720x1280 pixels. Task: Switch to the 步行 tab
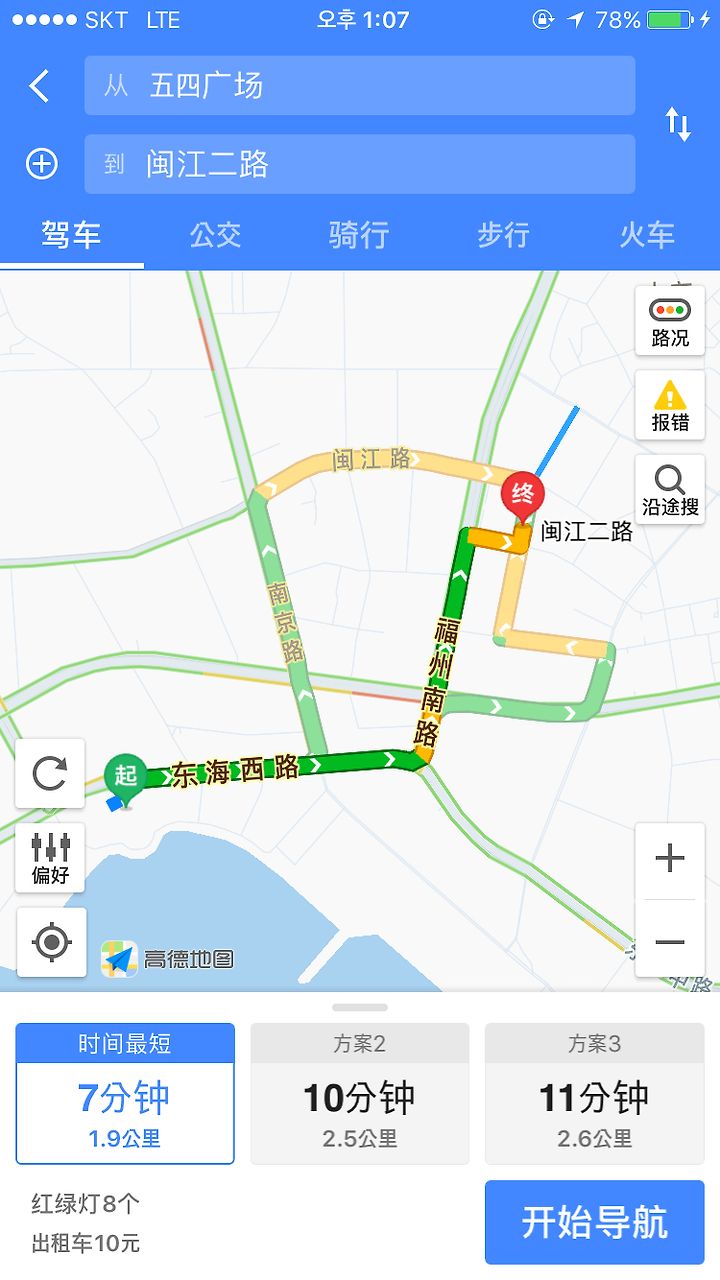(x=503, y=235)
